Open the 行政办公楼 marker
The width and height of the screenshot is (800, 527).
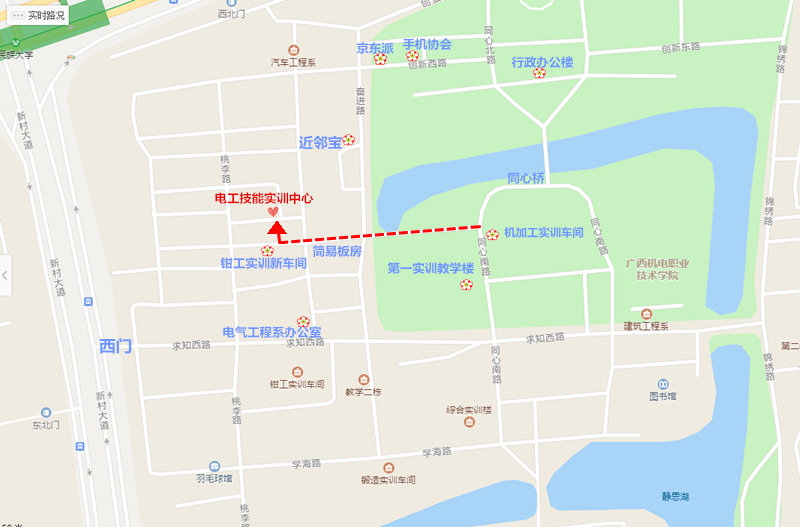pyautogui.click(x=539, y=73)
